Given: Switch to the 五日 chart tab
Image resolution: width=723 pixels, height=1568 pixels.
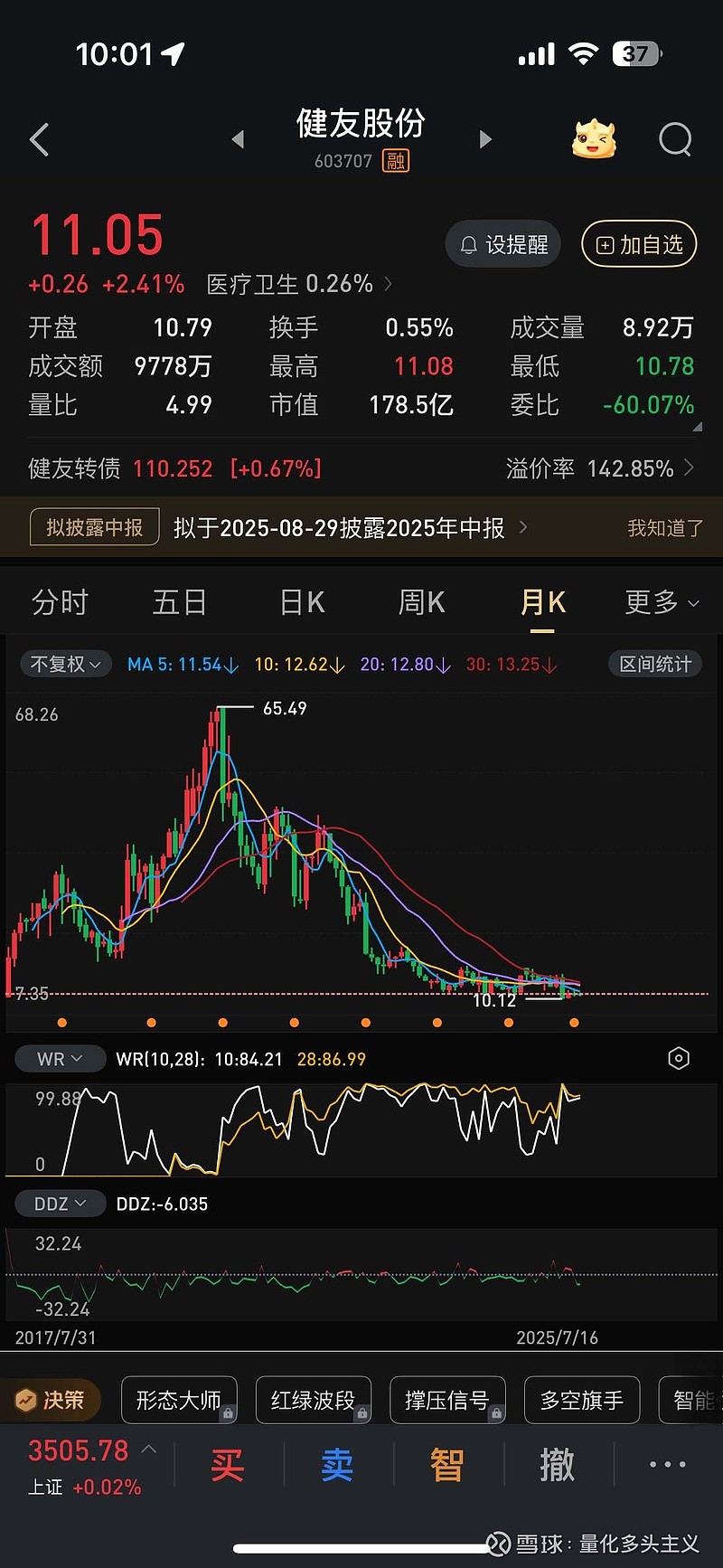Looking at the screenshot, I should pyautogui.click(x=179, y=602).
